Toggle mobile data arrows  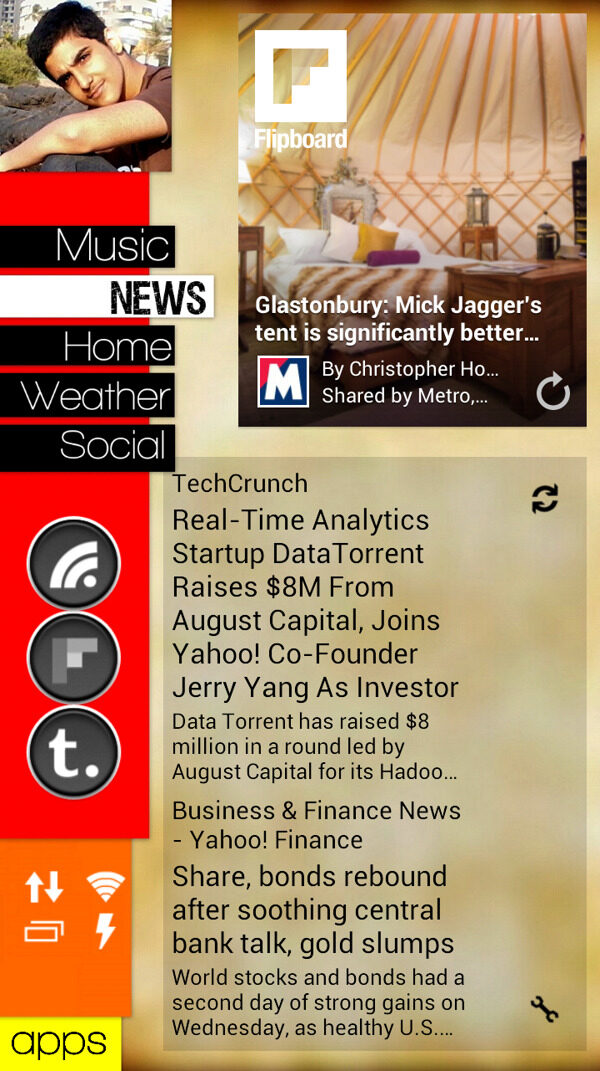(x=44, y=886)
